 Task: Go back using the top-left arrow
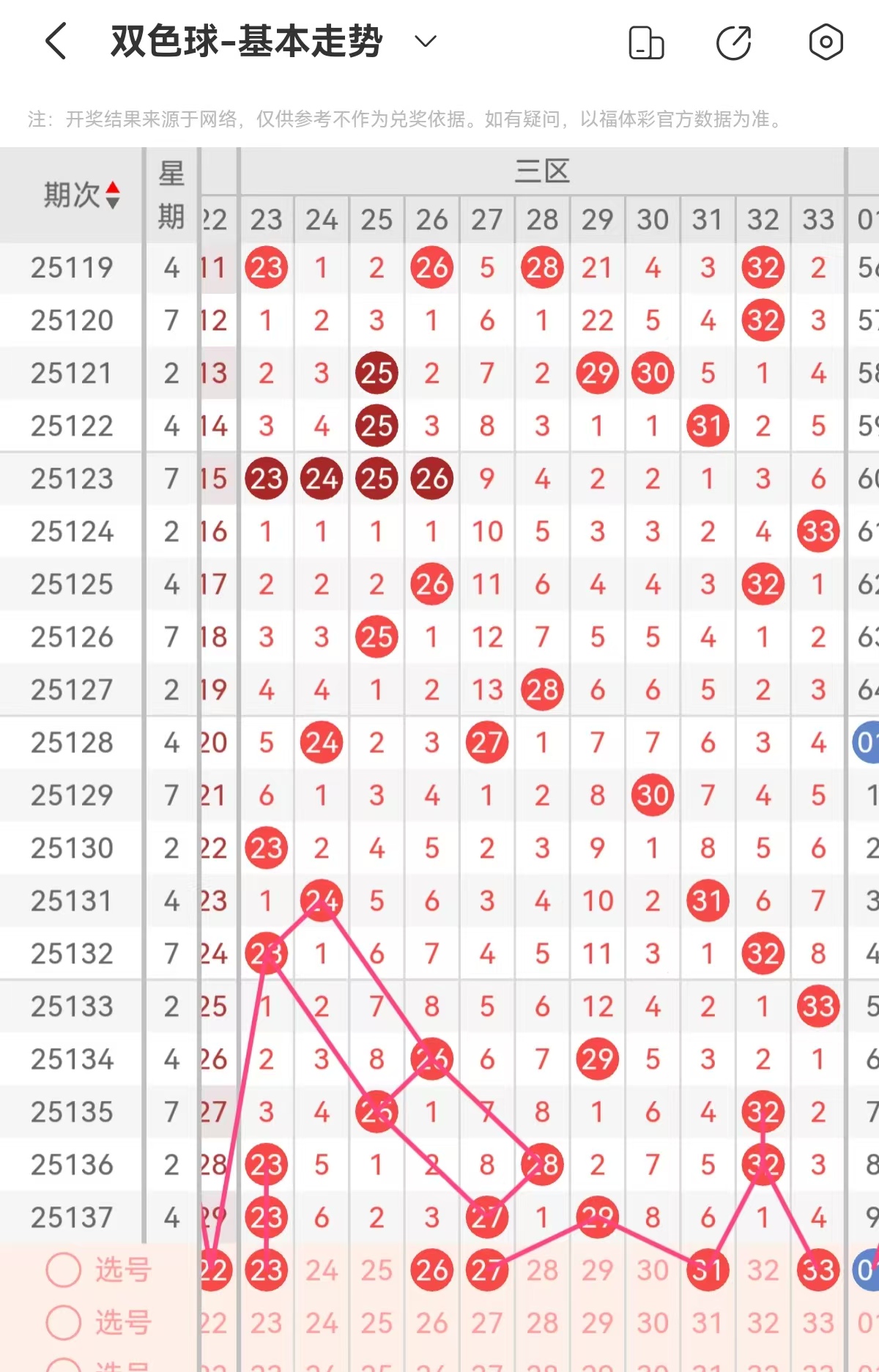point(56,41)
